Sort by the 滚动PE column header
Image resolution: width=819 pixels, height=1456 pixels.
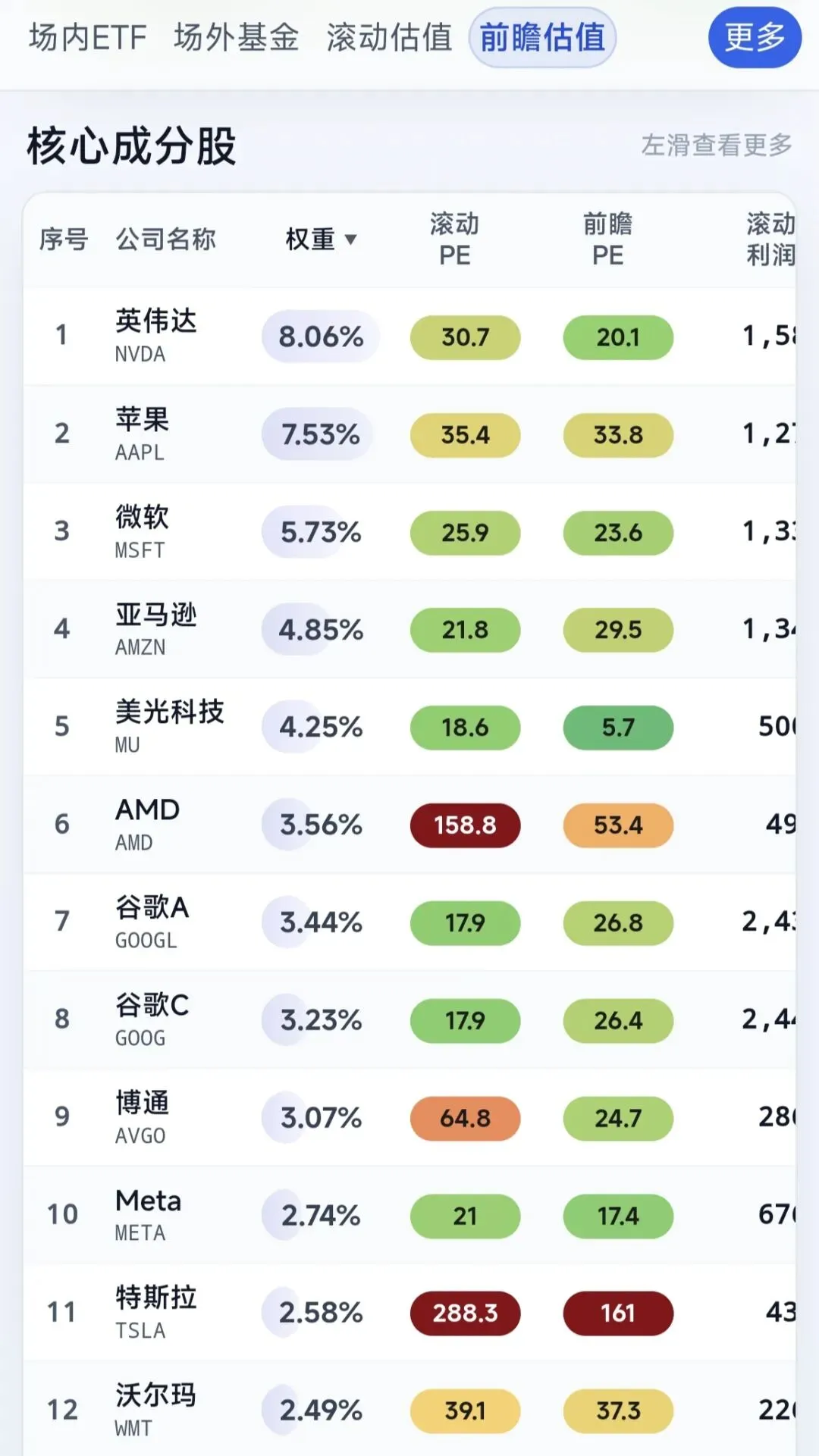click(455, 240)
